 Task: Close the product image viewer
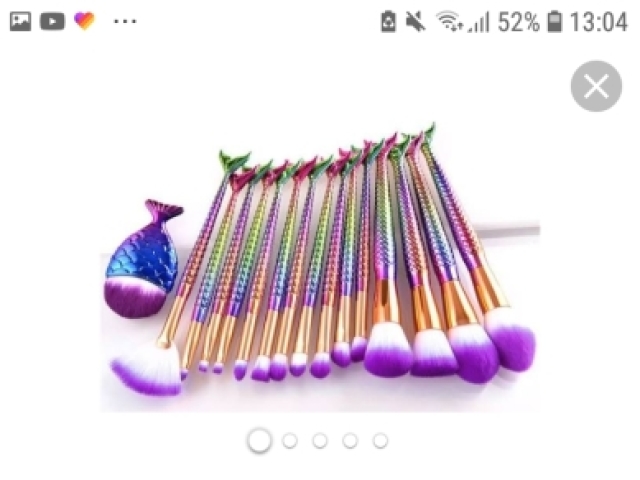coord(596,86)
